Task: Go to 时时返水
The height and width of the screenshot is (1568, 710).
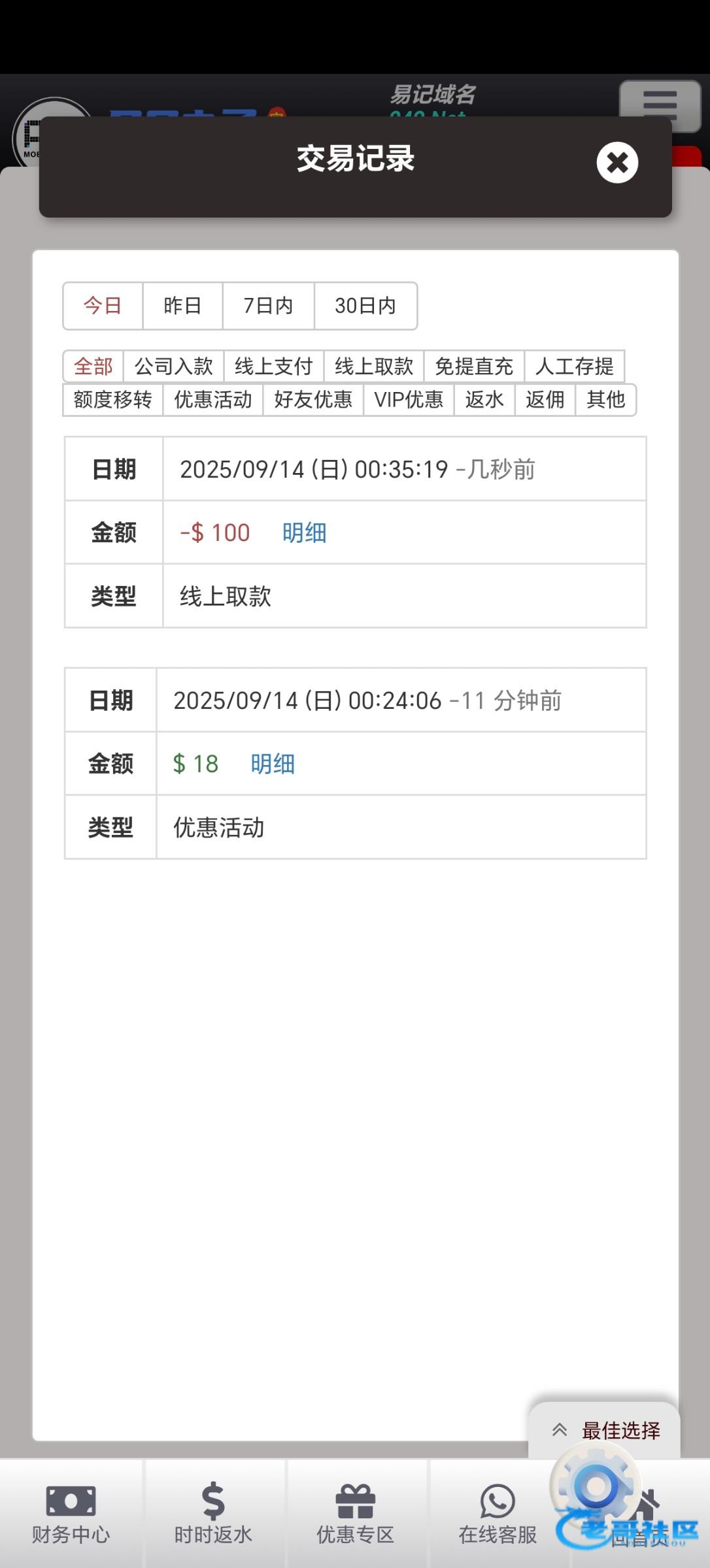Action: coord(213,1514)
